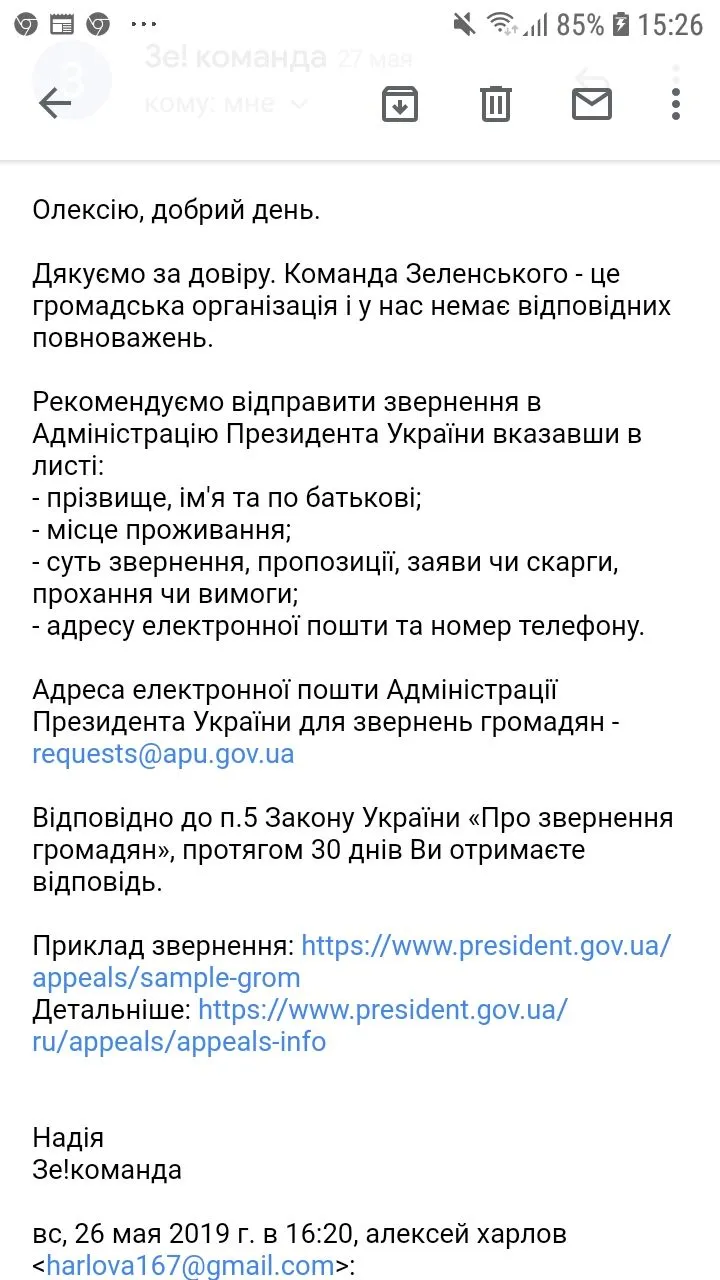Archive this email
720x1280 pixels.
[x=400, y=103]
